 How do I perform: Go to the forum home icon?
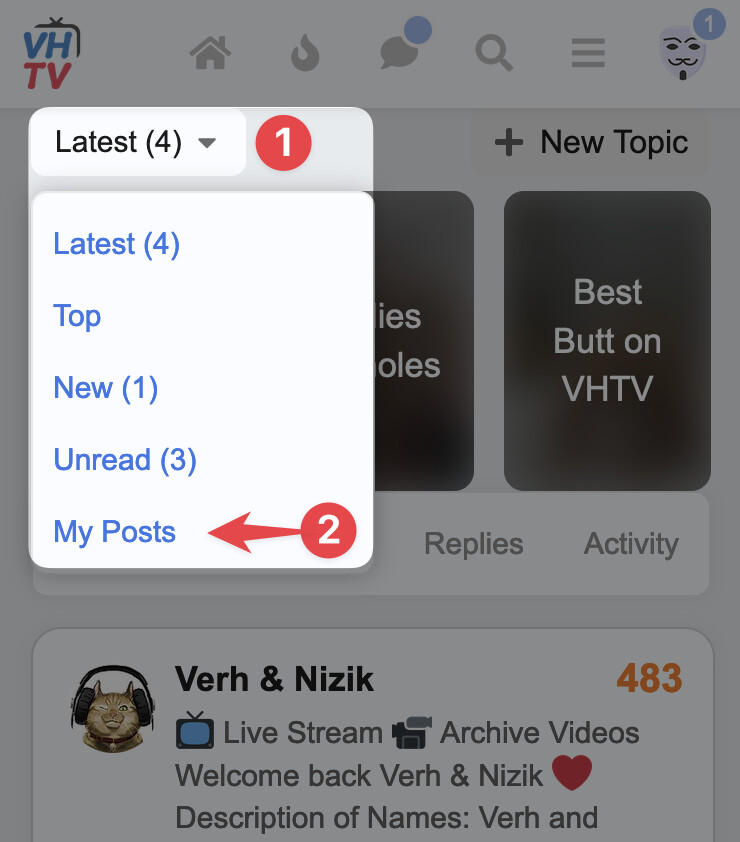pyautogui.click(x=210, y=52)
